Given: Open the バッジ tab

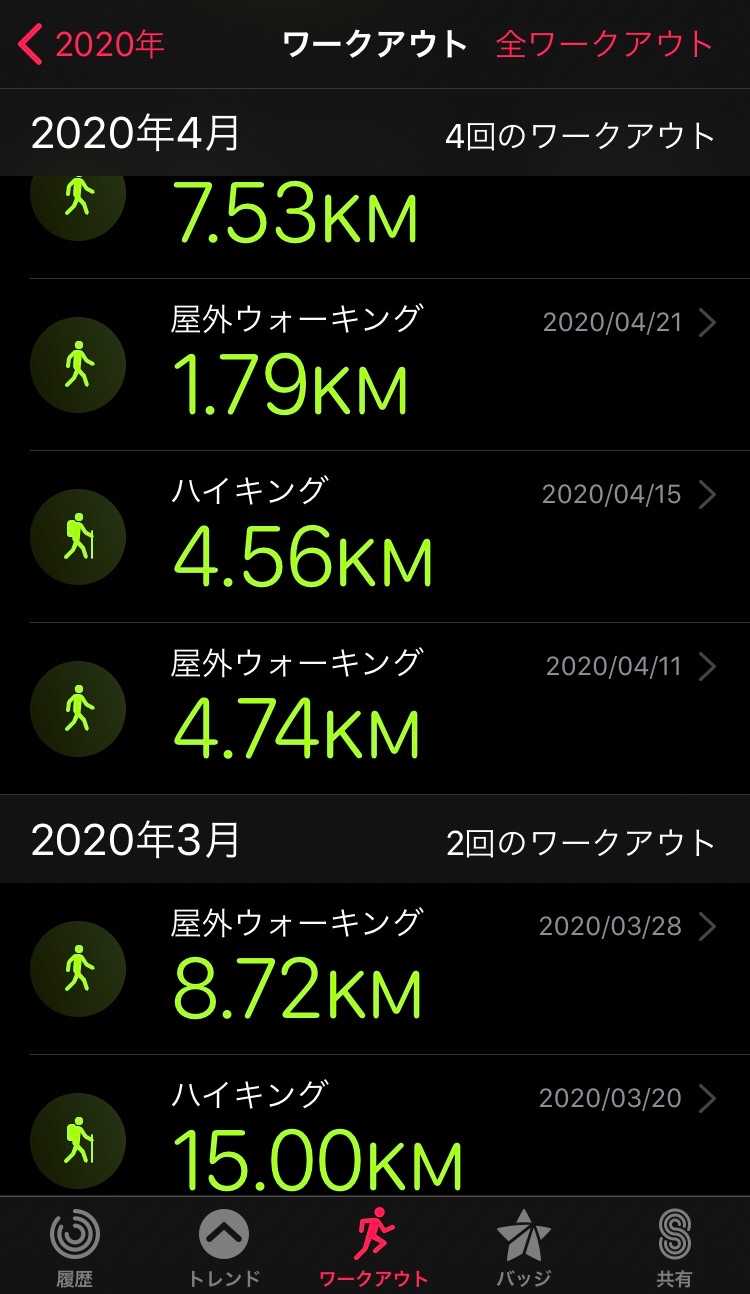Looking at the screenshot, I should (x=524, y=1247).
